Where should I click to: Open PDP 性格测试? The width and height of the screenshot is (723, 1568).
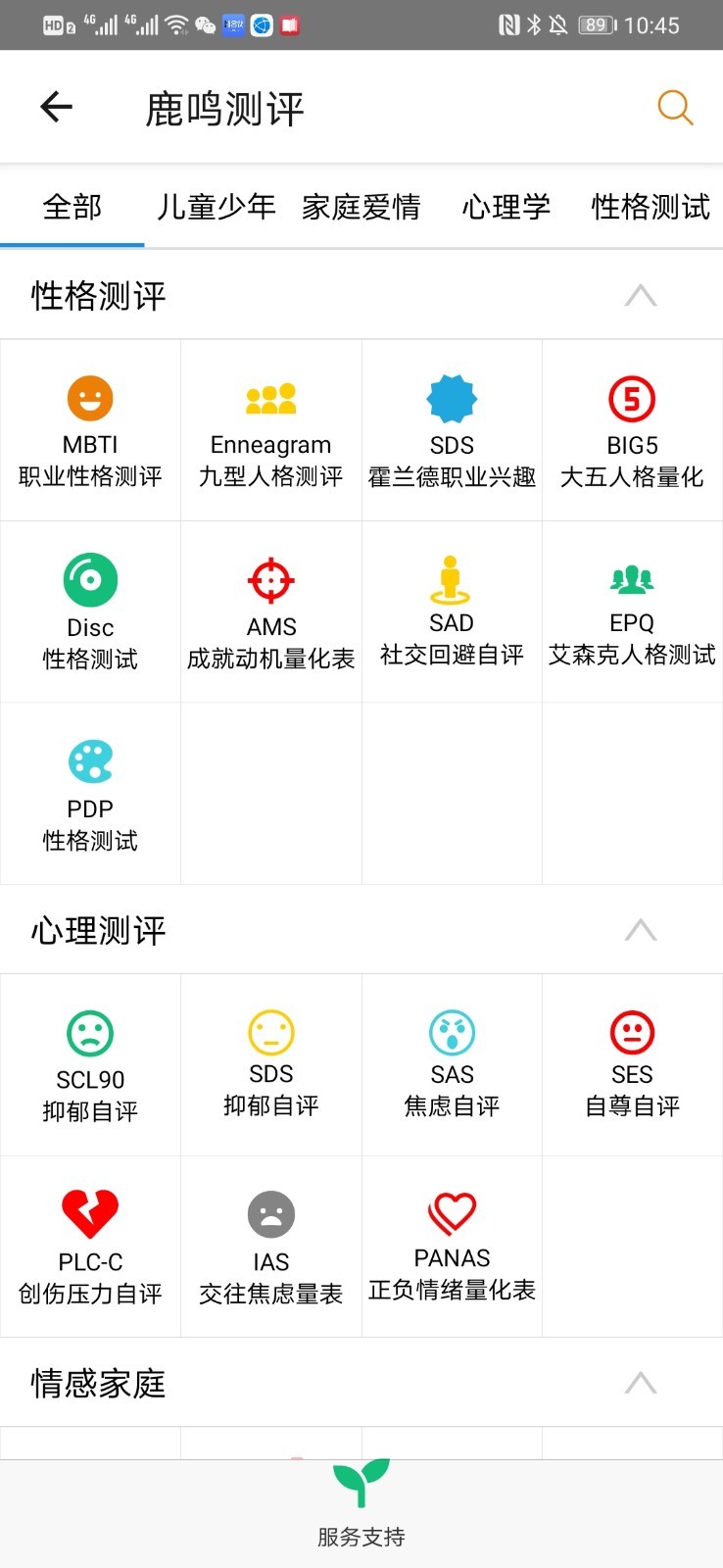pos(90,794)
